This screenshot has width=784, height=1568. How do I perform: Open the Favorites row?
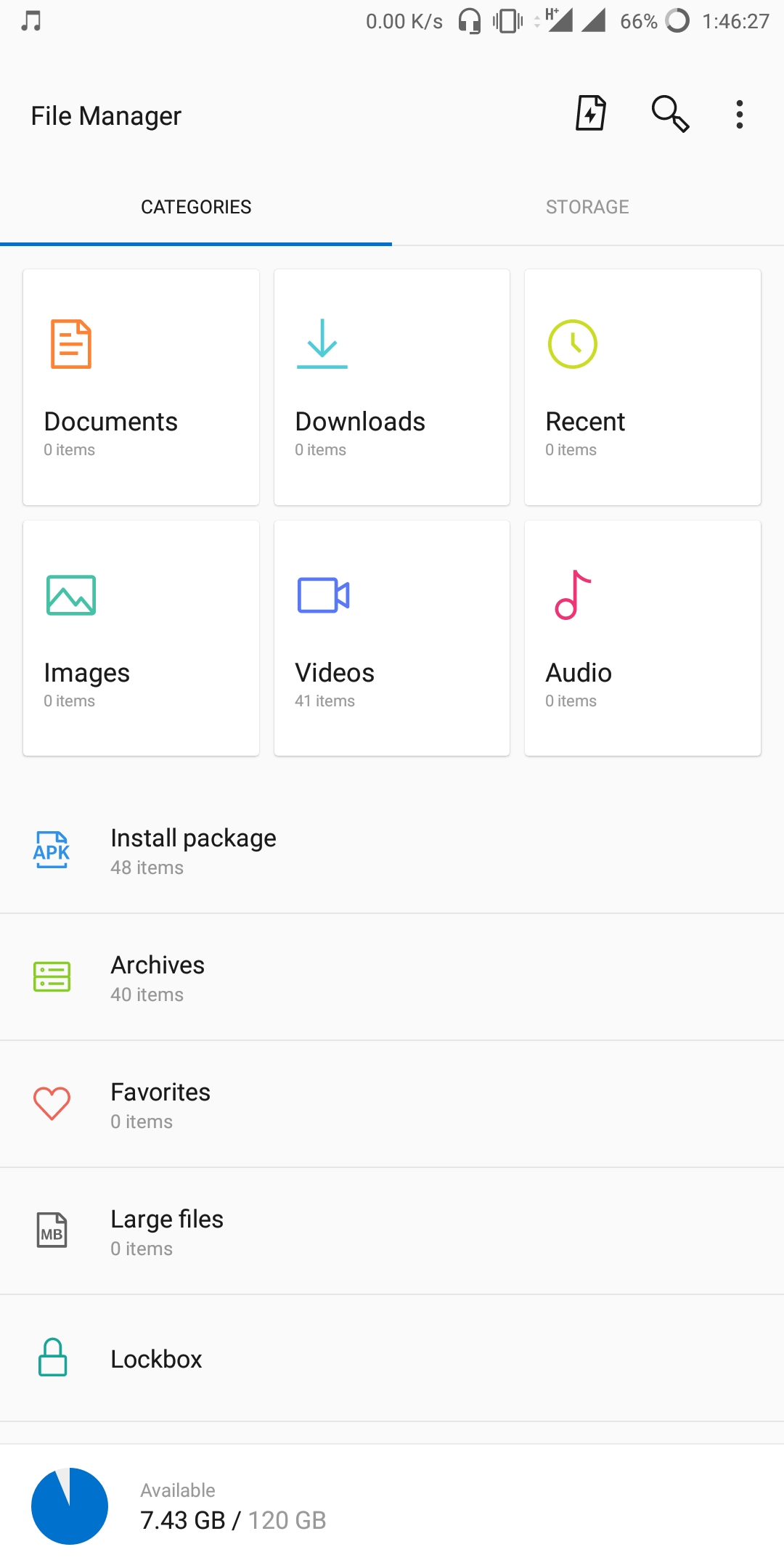pyautogui.click(x=392, y=1104)
